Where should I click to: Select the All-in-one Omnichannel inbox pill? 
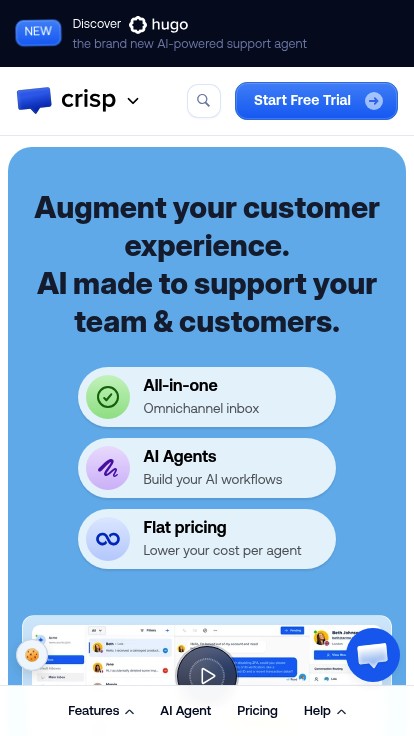coord(207,397)
